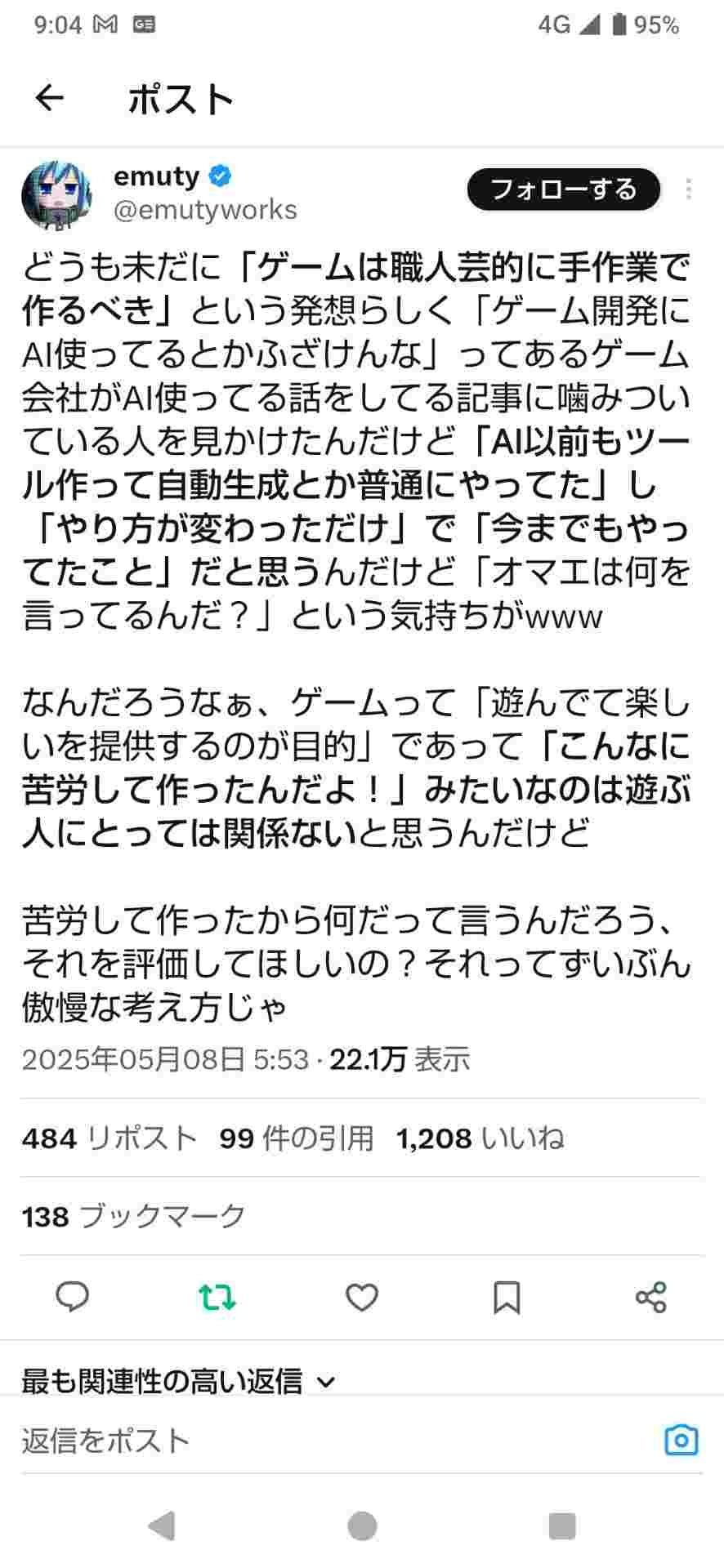View the 484 リポスト list
Viewport: 724px width, 1568px height.
point(110,1138)
